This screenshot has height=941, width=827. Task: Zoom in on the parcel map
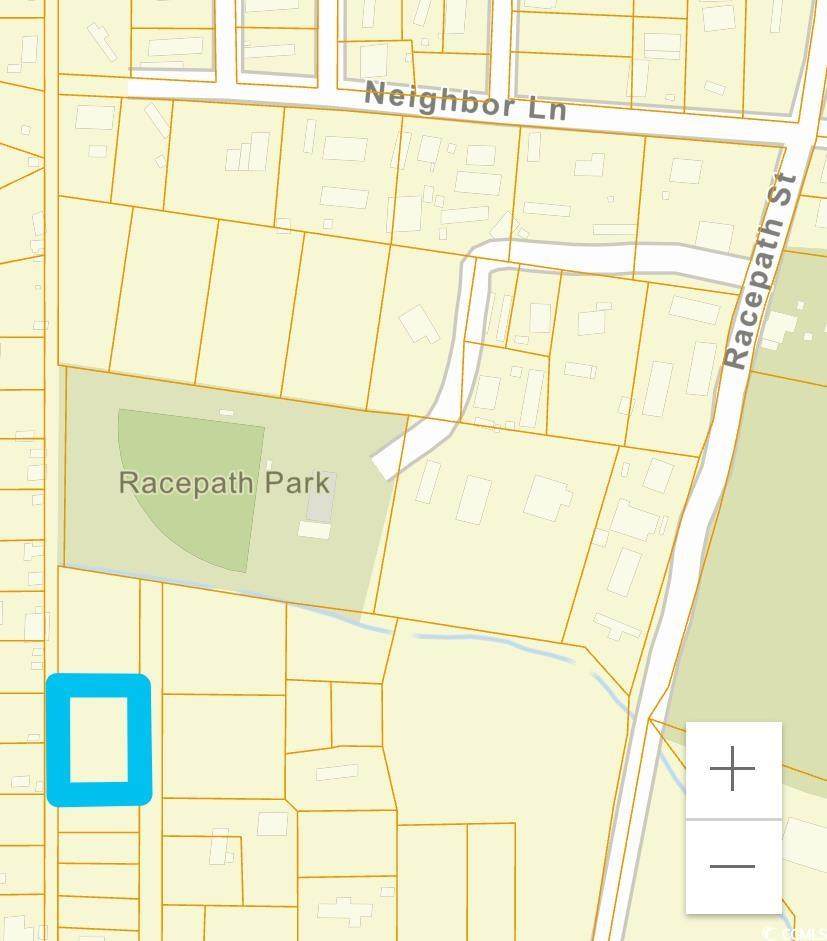733,770
